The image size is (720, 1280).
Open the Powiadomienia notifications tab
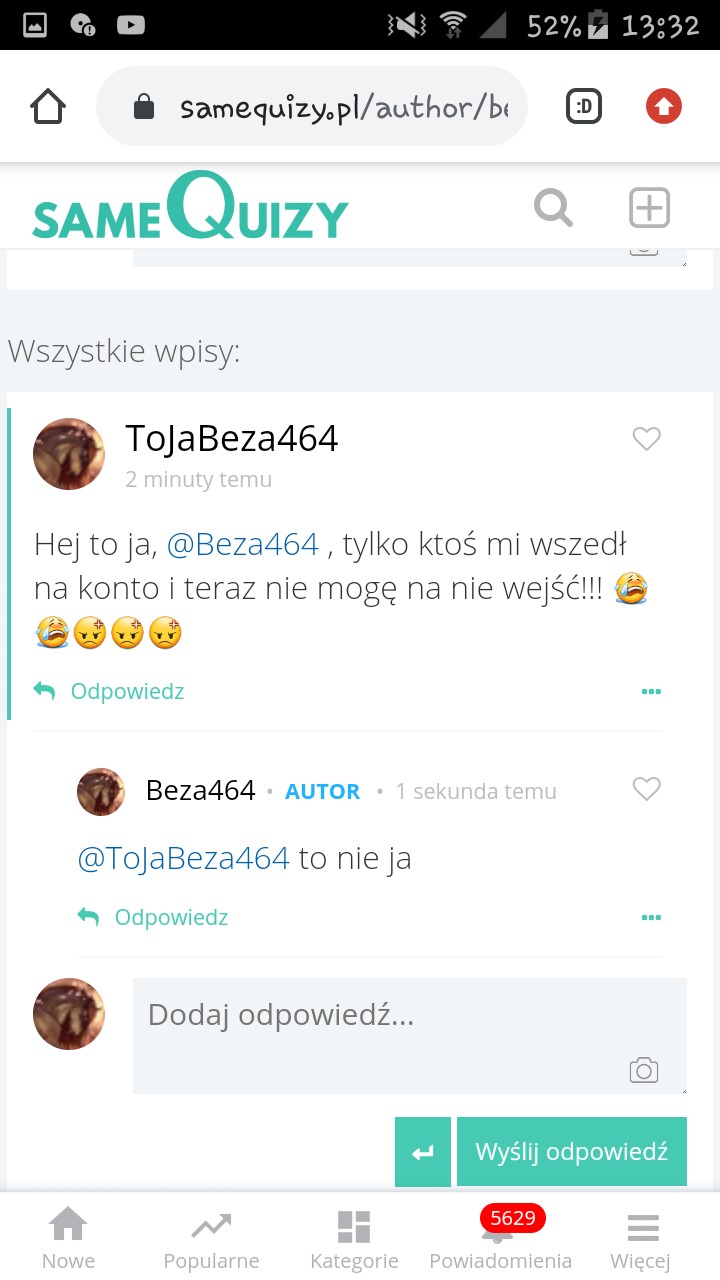click(500, 1239)
